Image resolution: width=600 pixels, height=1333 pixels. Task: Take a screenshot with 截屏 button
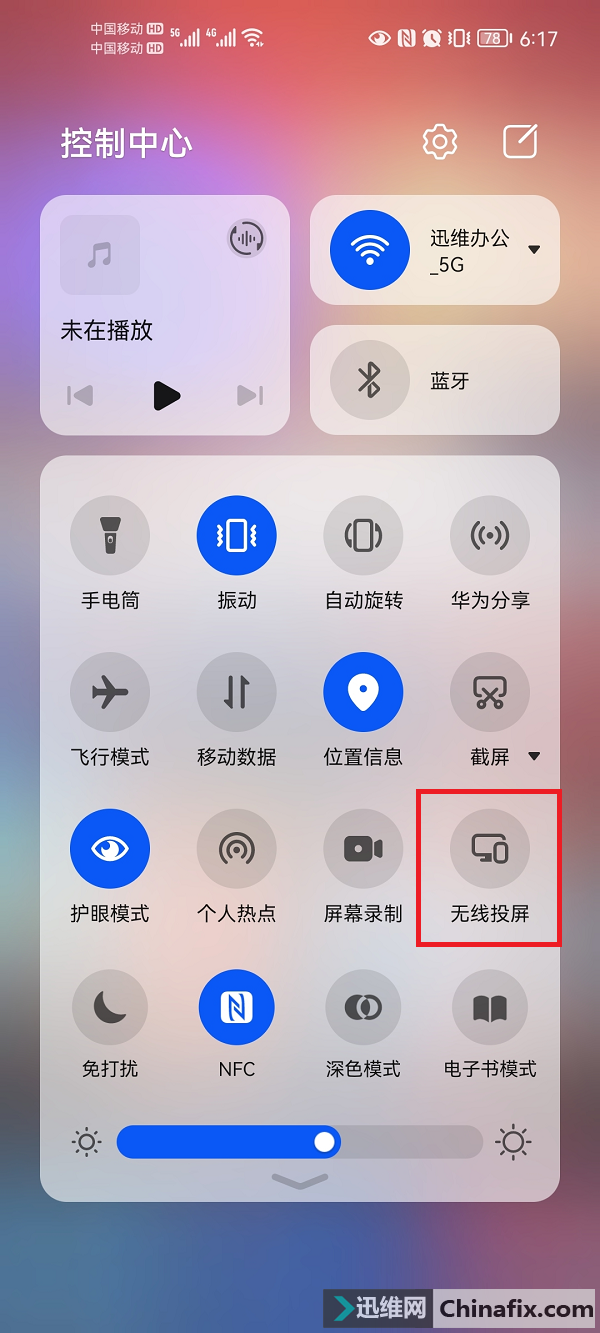(490, 692)
